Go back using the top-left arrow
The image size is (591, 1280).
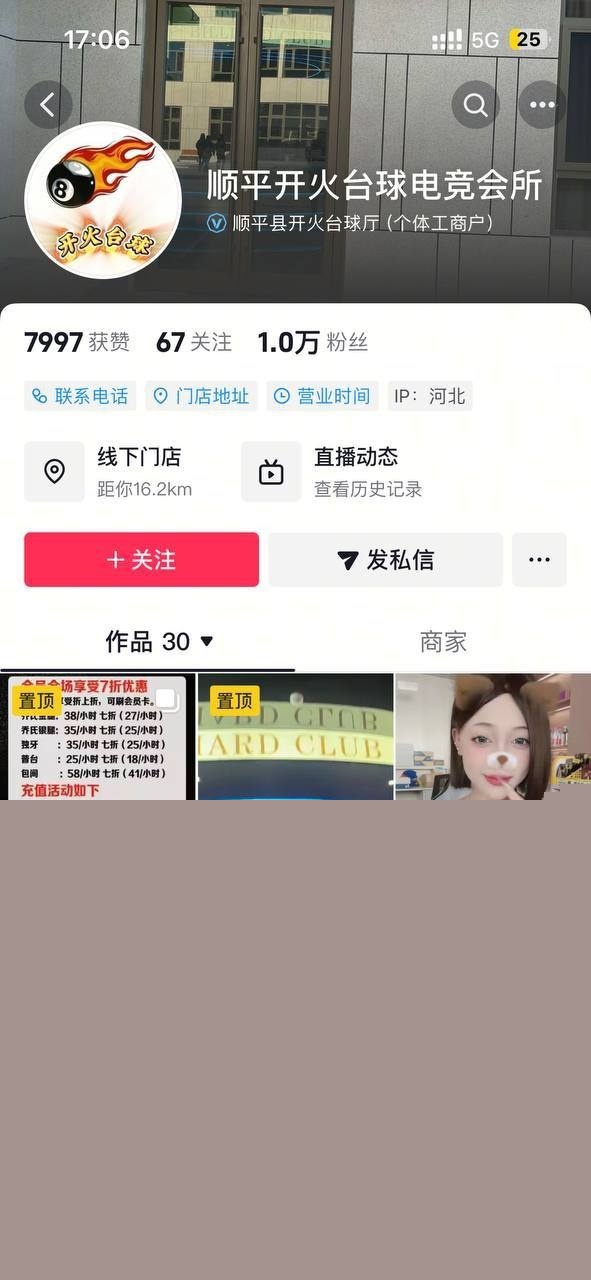(x=48, y=104)
